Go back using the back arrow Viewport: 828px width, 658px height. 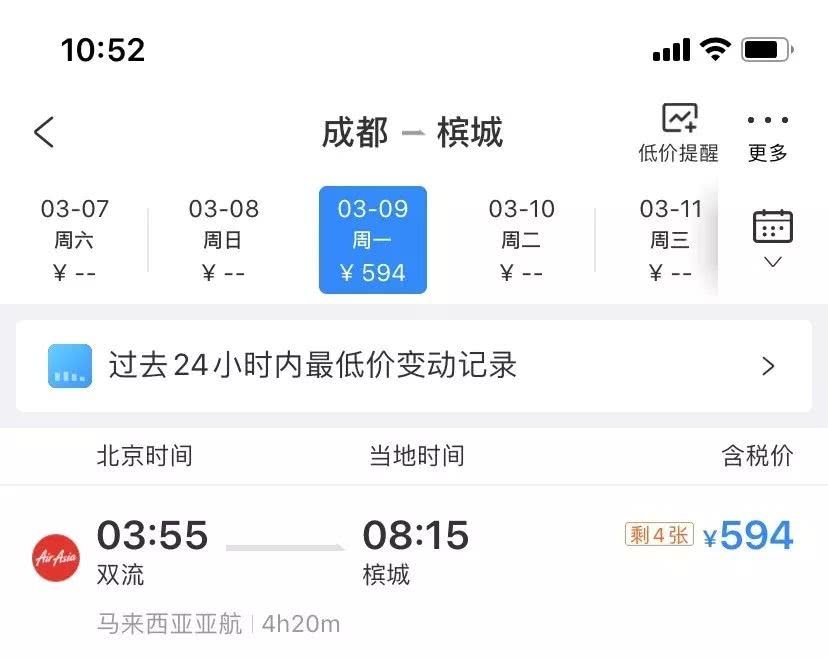[x=44, y=132]
